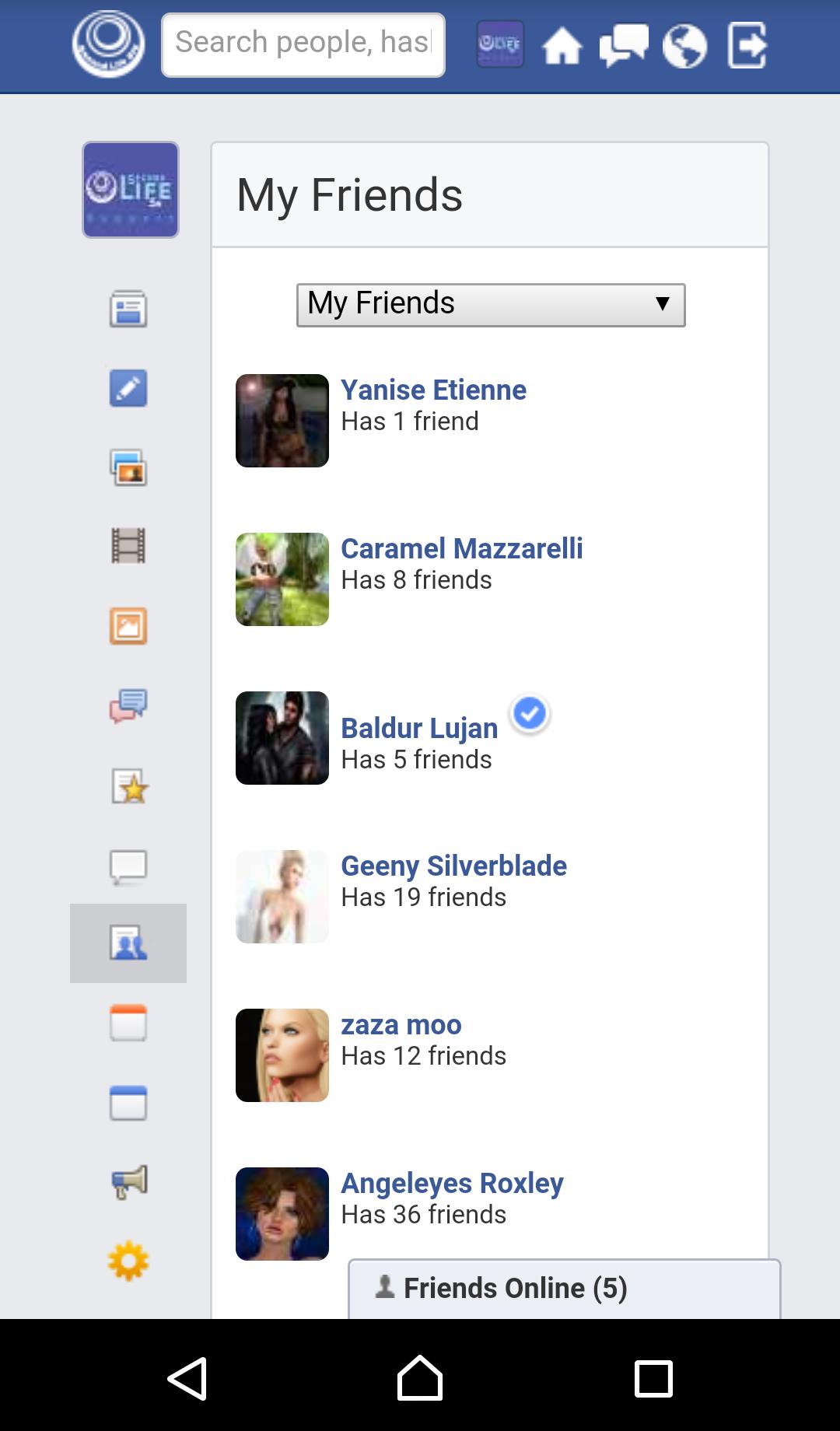The width and height of the screenshot is (840, 1431).
Task: Open the announcements megaphone icon
Action: tap(128, 1181)
